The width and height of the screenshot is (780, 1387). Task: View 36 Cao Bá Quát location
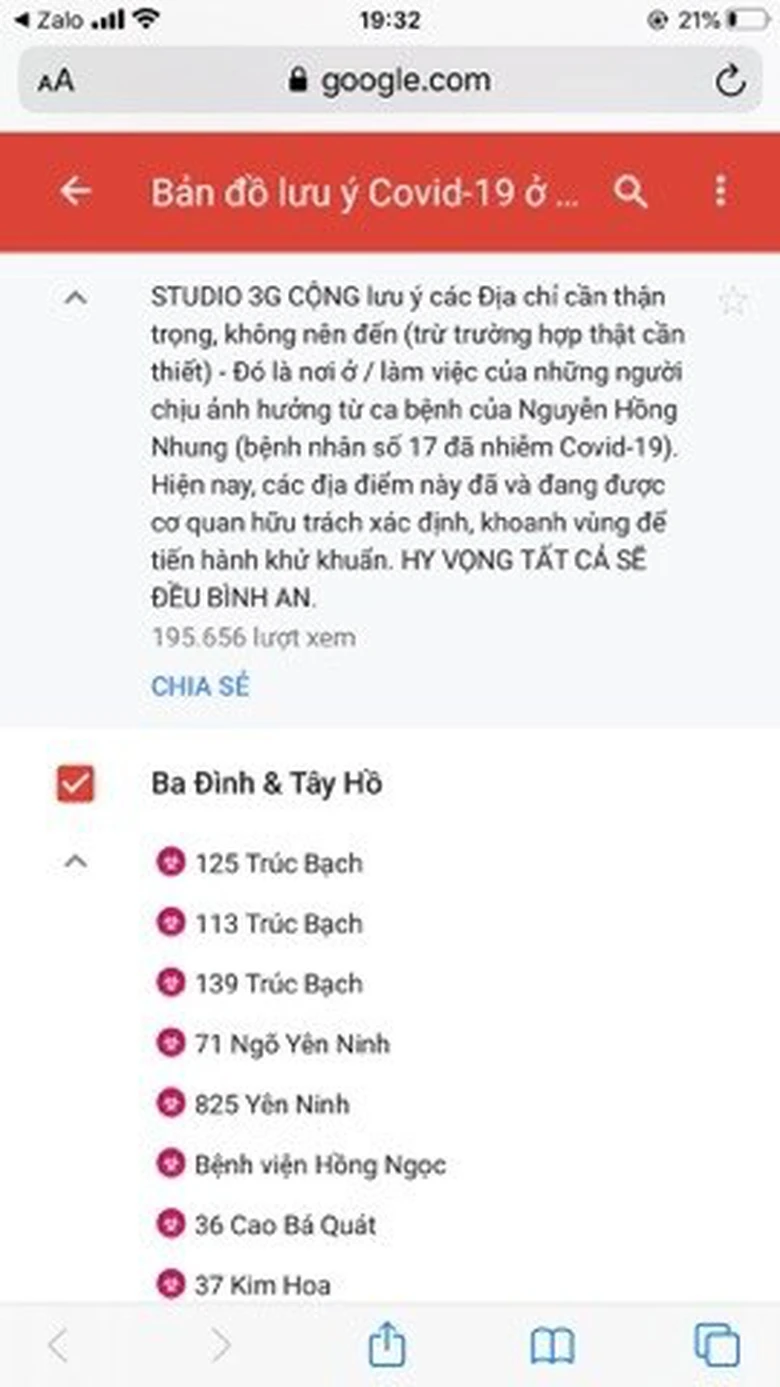(x=285, y=1225)
